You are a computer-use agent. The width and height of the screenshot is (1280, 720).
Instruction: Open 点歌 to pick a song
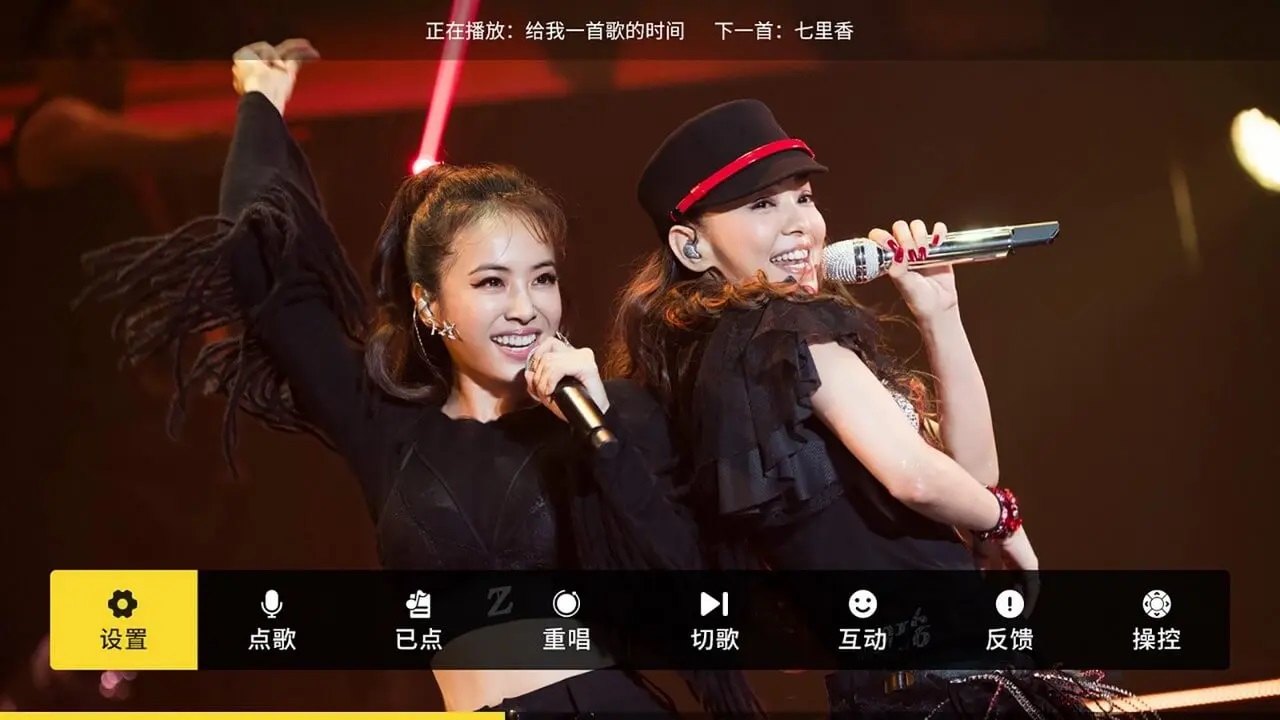(271, 620)
